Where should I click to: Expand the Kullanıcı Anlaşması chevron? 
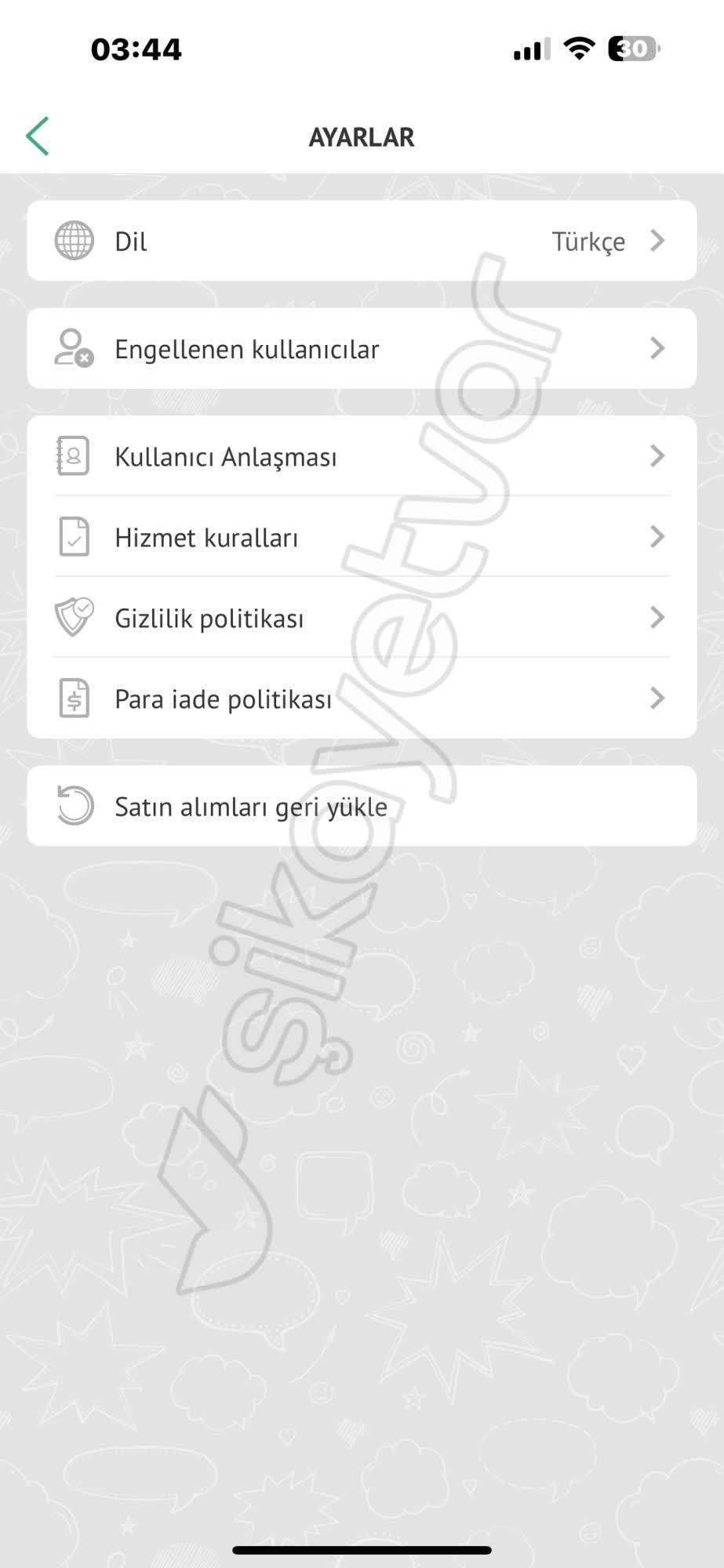(657, 456)
